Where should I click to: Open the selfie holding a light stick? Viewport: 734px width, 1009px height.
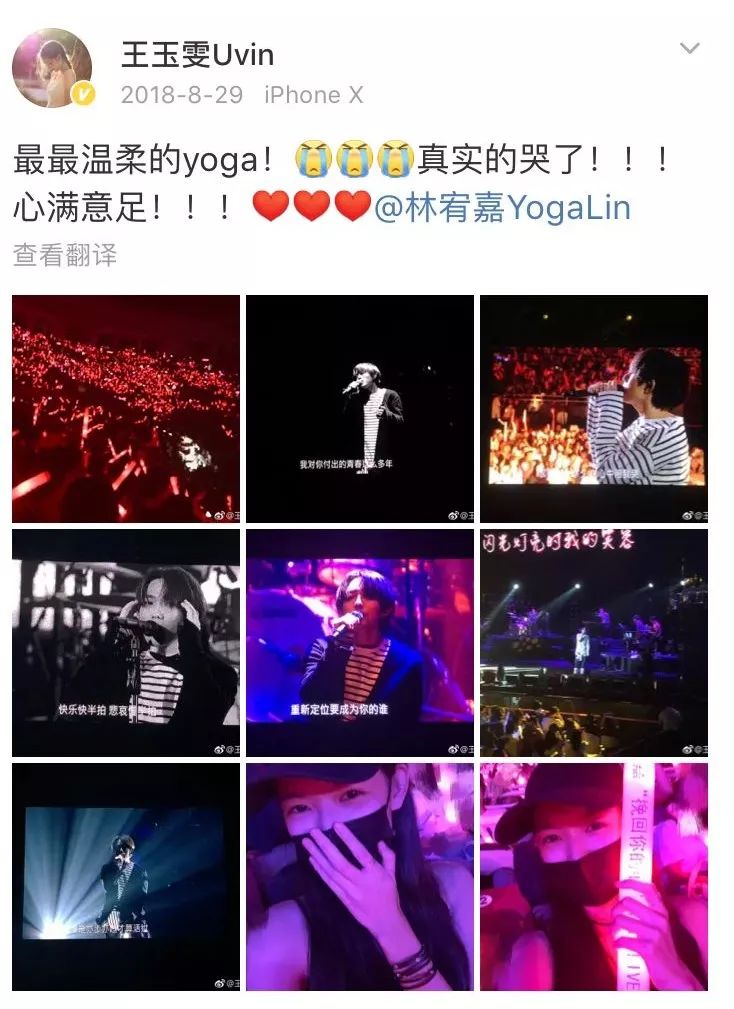pyautogui.click(x=594, y=876)
